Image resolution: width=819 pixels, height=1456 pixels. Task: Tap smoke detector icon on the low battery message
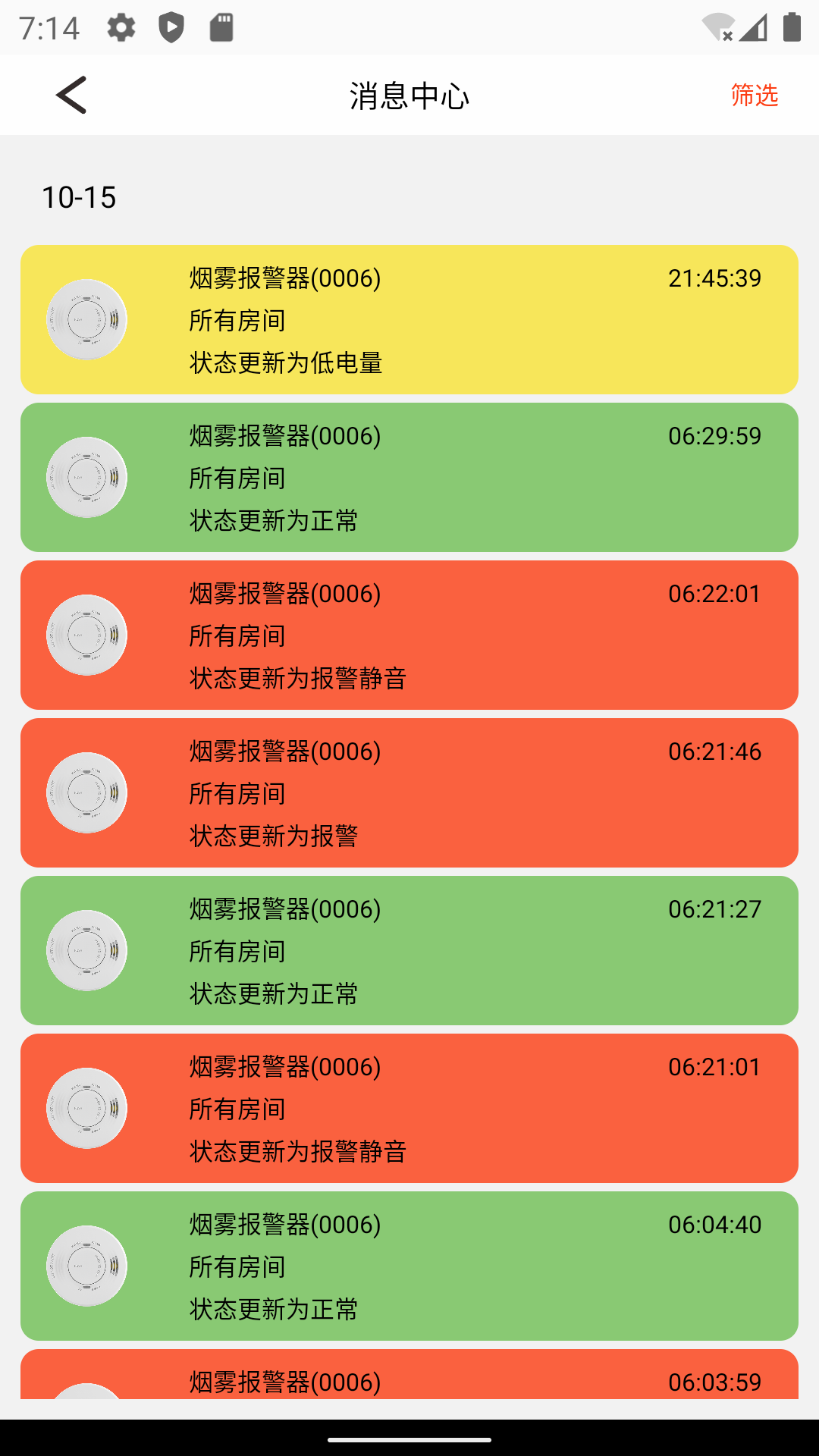point(86,318)
